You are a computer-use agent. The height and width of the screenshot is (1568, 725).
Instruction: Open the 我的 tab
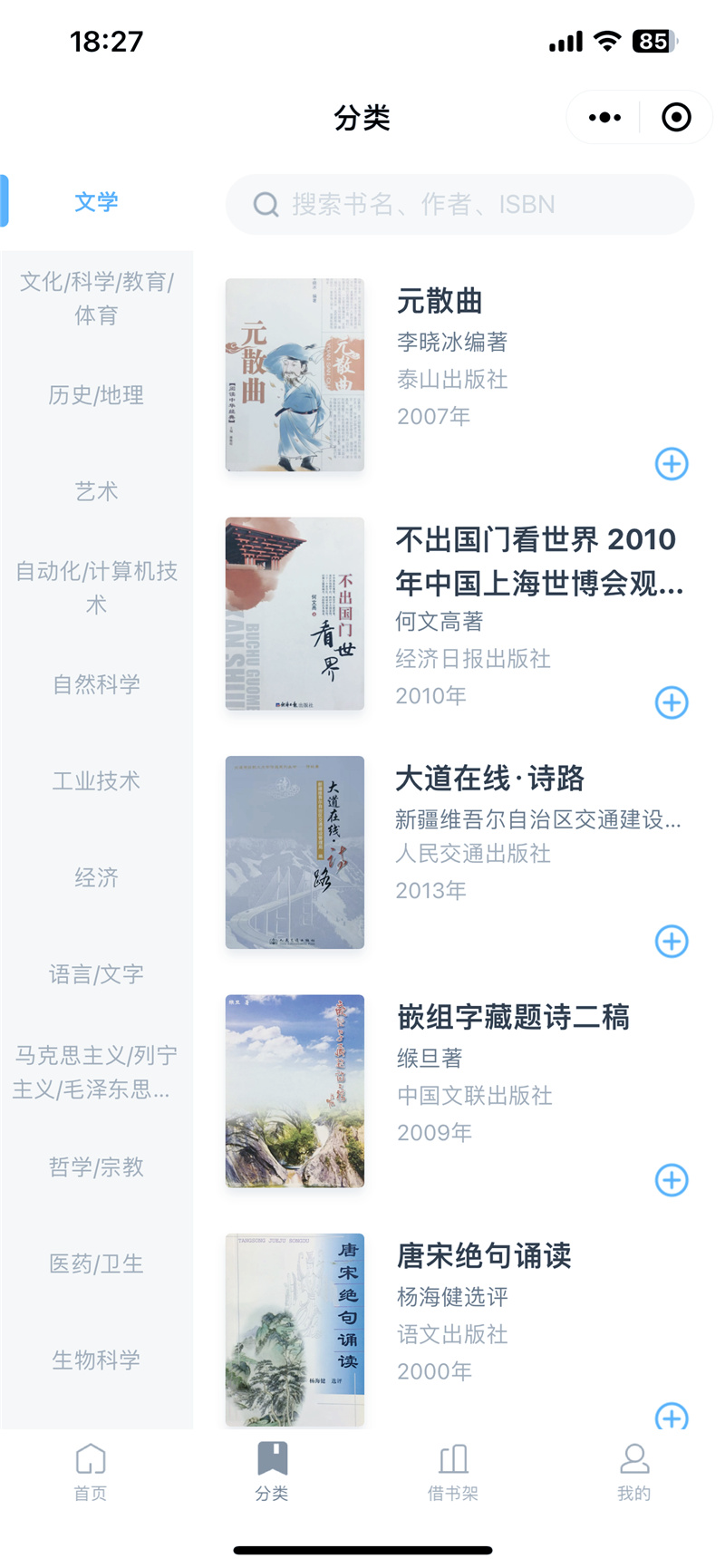click(x=634, y=1470)
